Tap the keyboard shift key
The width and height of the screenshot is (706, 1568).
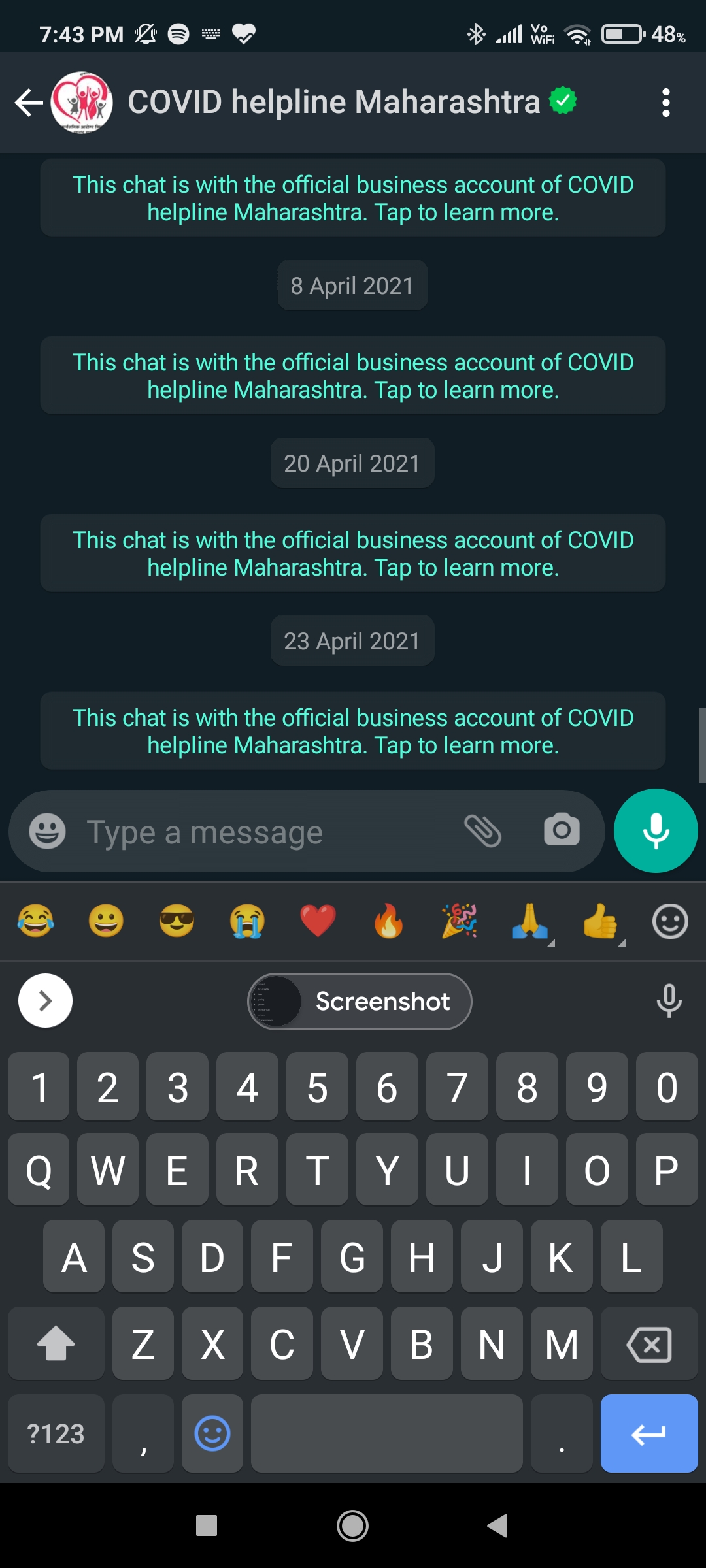coord(56,1344)
